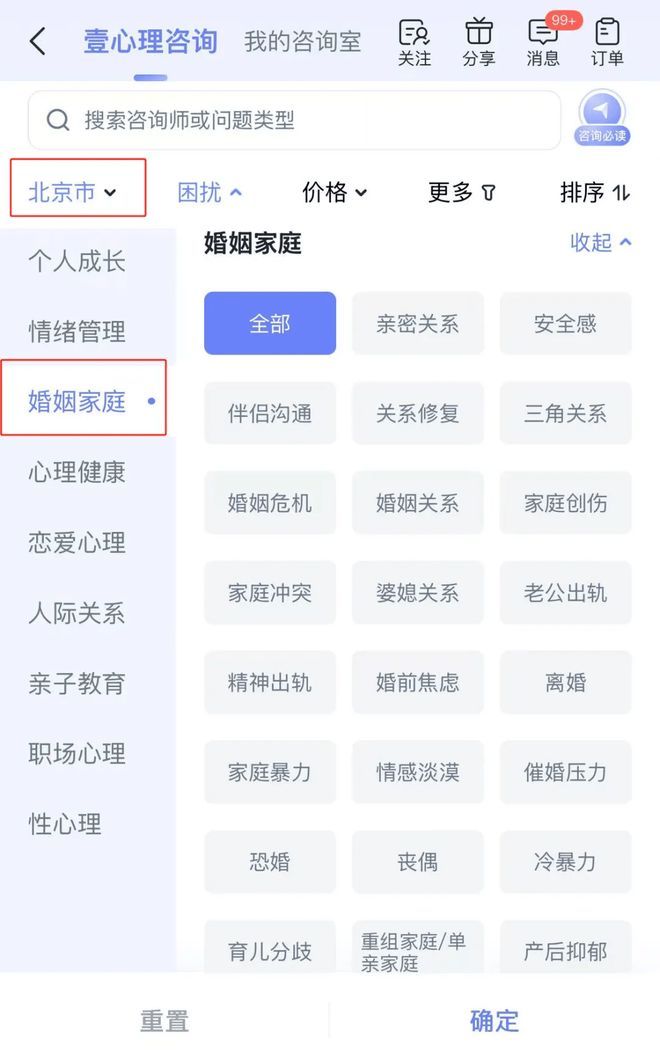Open the 价格 filter dropdown

click(335, 192)
